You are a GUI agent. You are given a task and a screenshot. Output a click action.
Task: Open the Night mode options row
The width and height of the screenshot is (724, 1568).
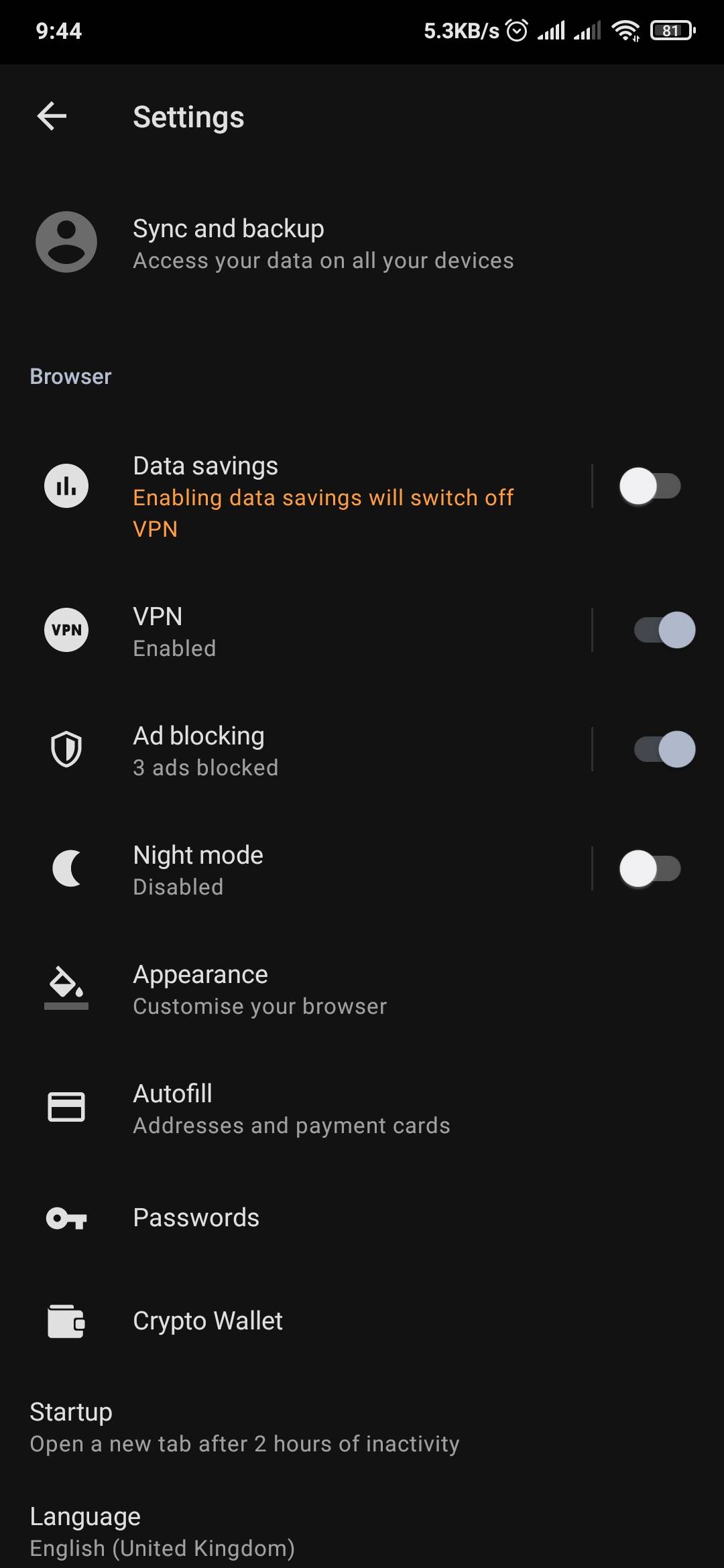(x=302, y=870)
